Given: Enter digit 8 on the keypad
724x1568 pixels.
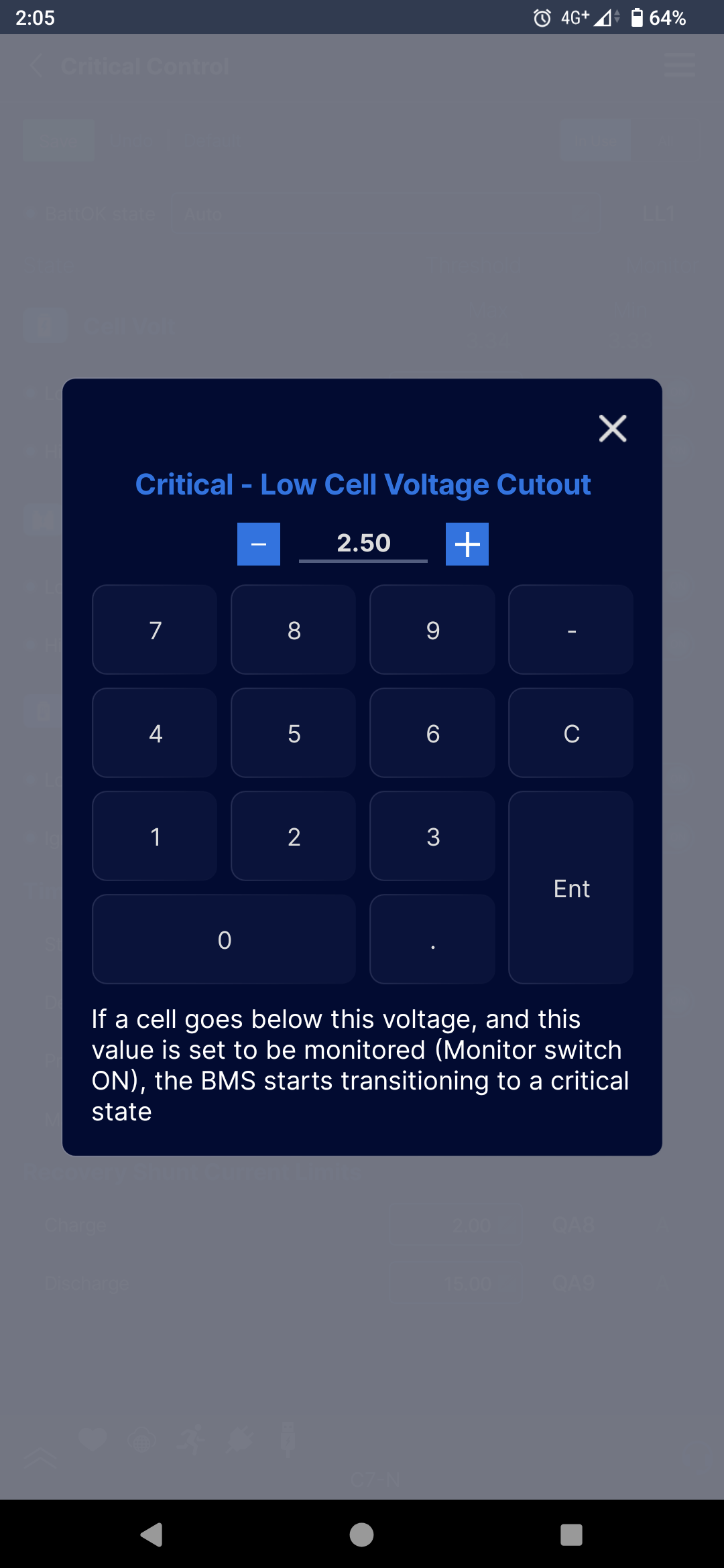Looking at the screenshot, I should (x=294, y=630).
